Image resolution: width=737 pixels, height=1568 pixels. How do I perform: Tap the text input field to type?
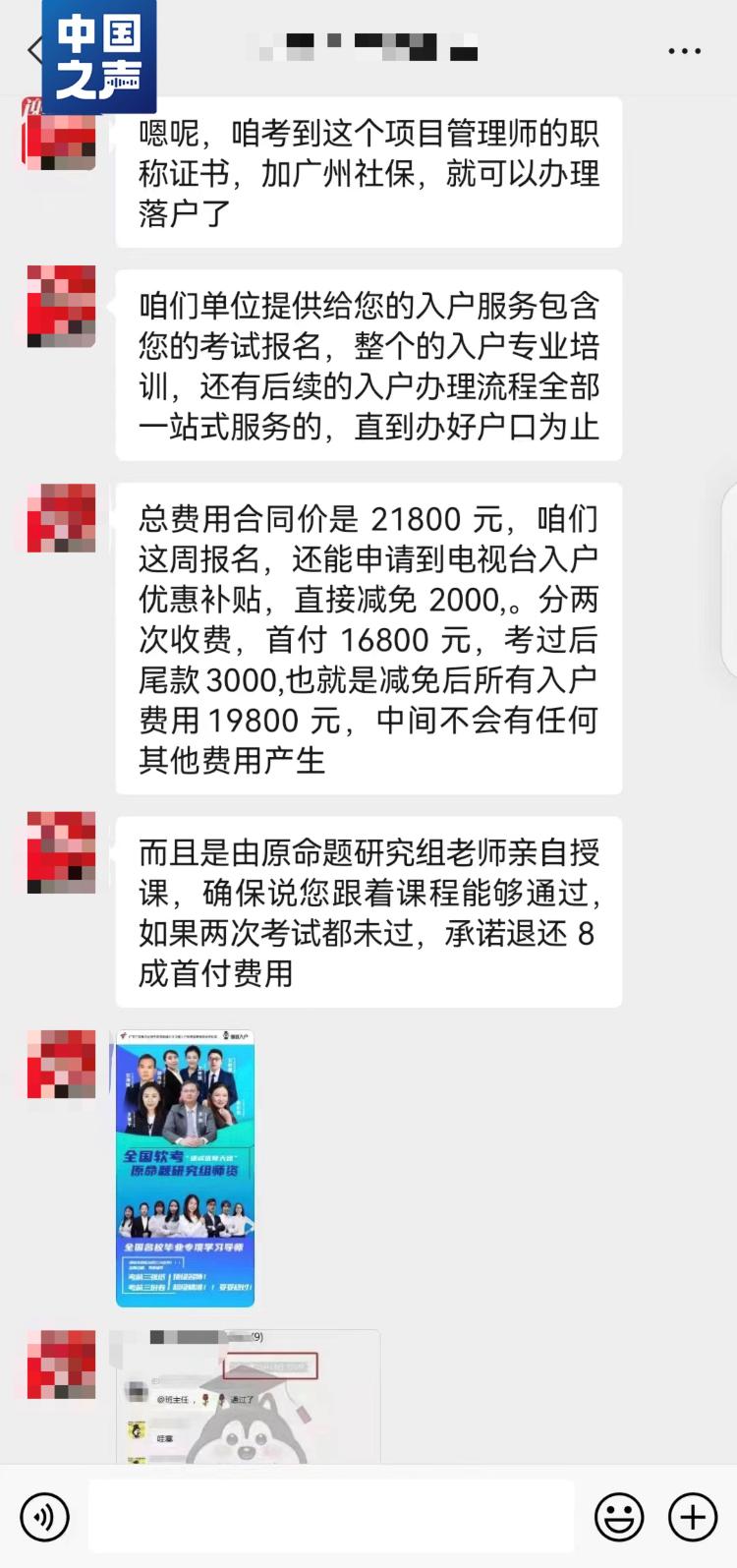click(x=331, y=1517)
